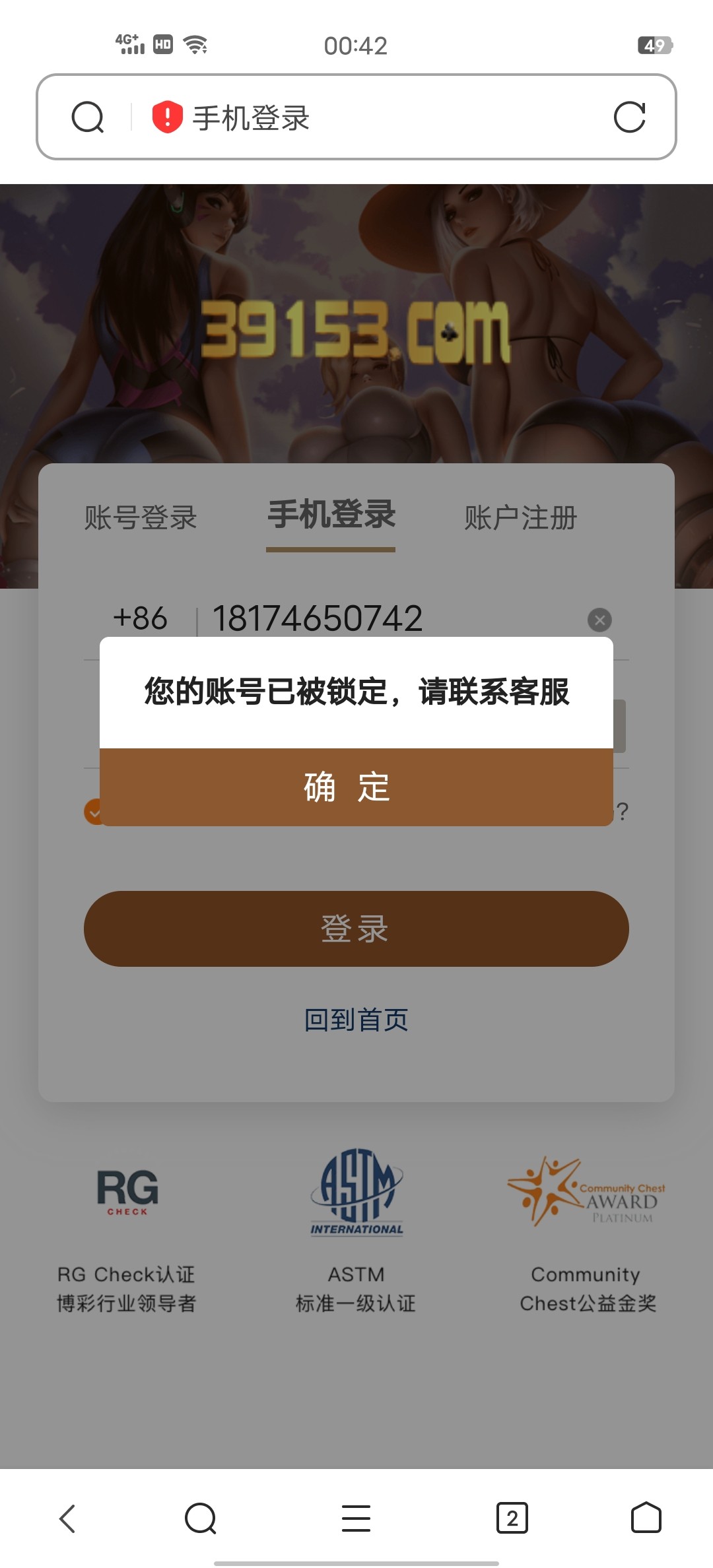This screenshot has width=713, height=1568.
Task: Open the browser search icon in address bar
Action: 88,117
